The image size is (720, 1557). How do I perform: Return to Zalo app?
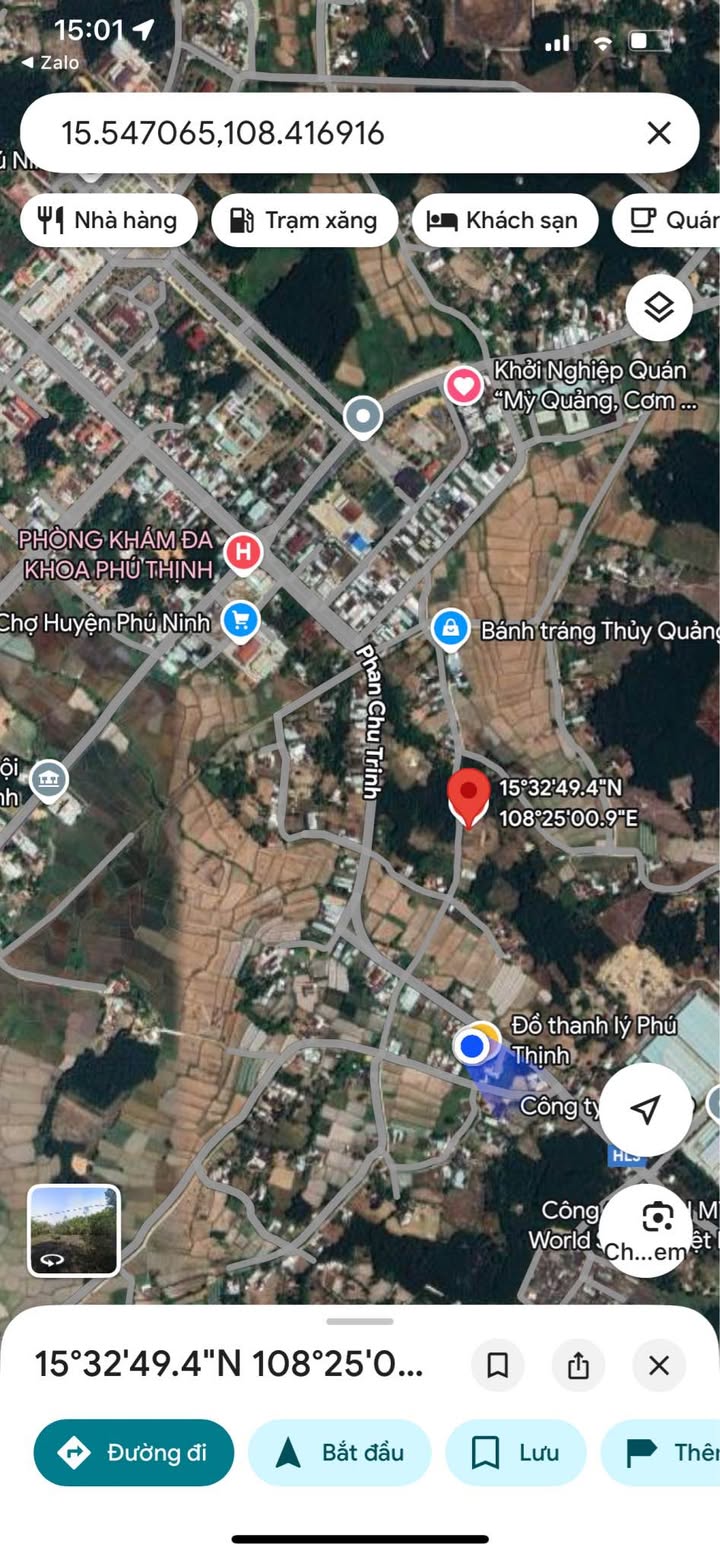[50, 62]
